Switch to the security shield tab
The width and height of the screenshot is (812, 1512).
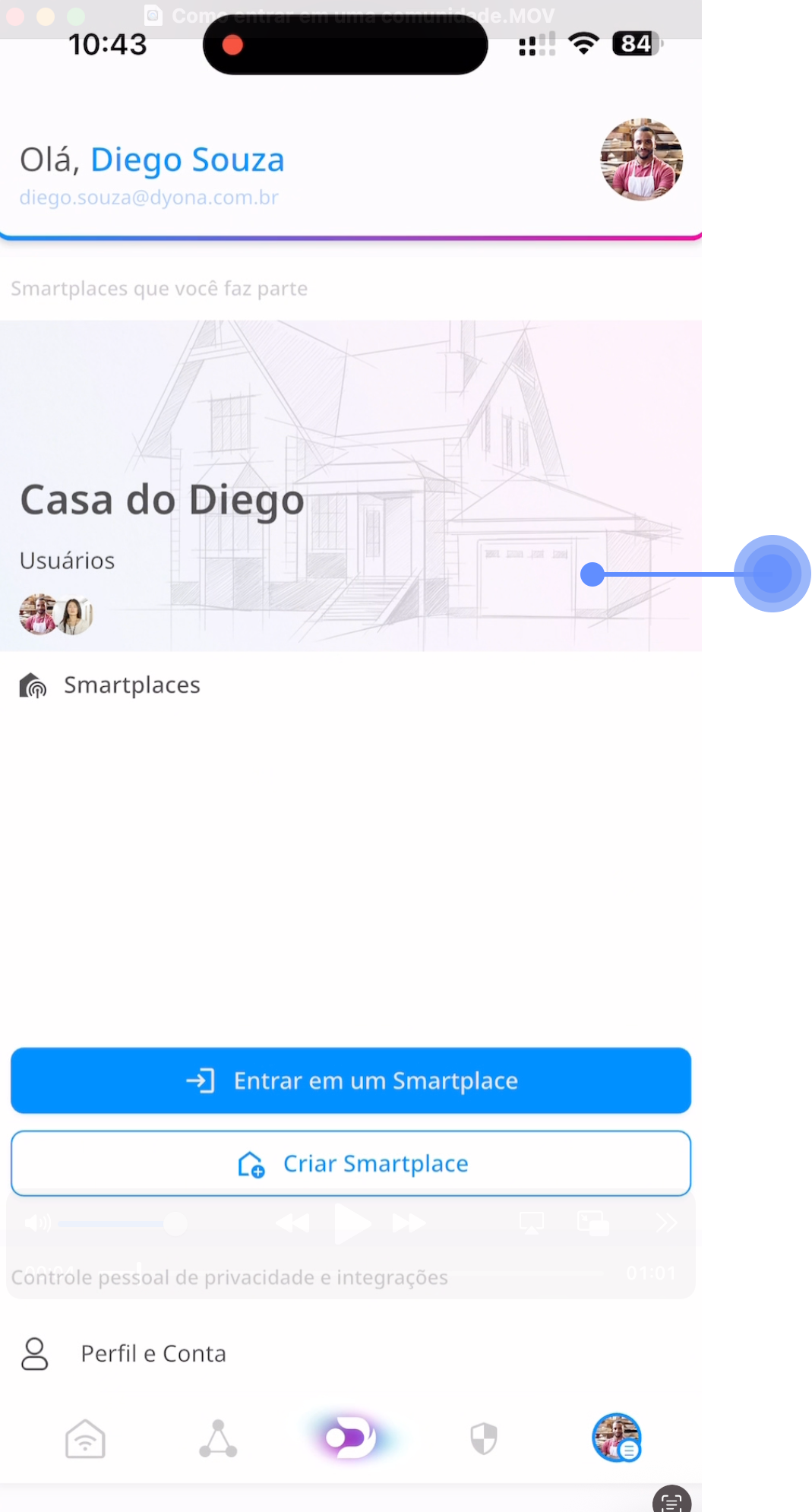pos(483,1438)
